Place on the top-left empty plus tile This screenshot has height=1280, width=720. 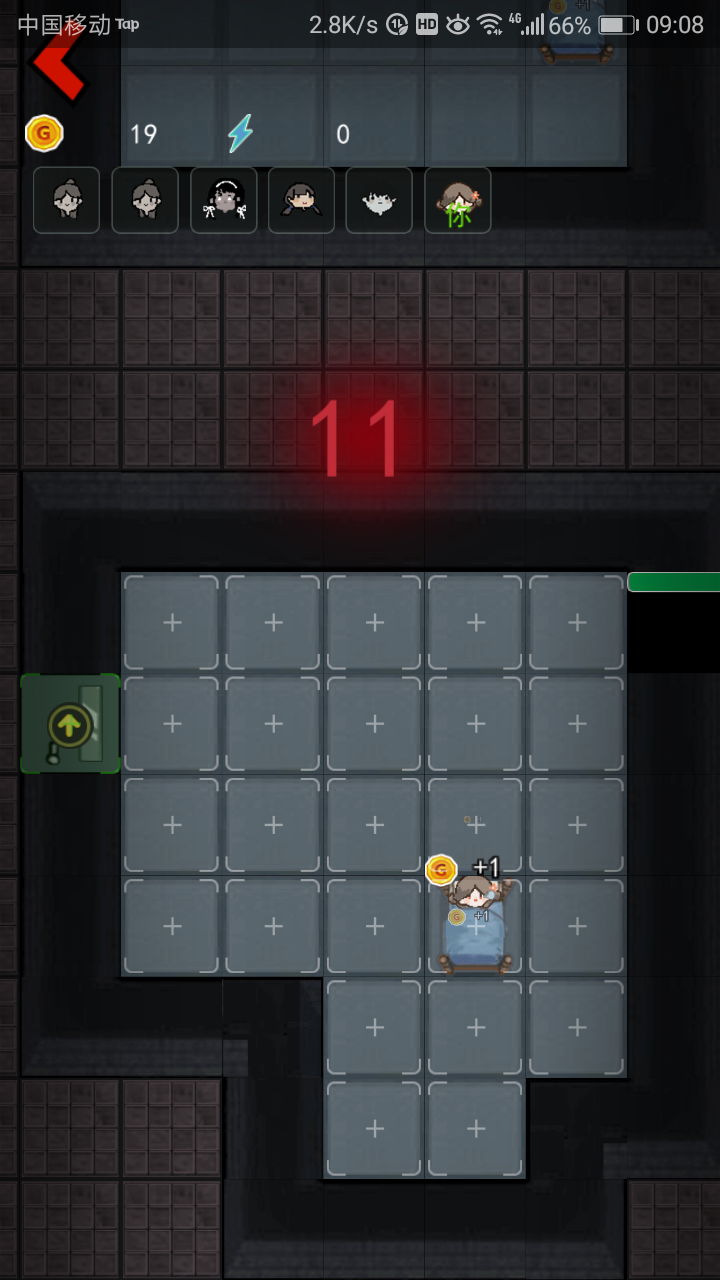click(170, 622)
